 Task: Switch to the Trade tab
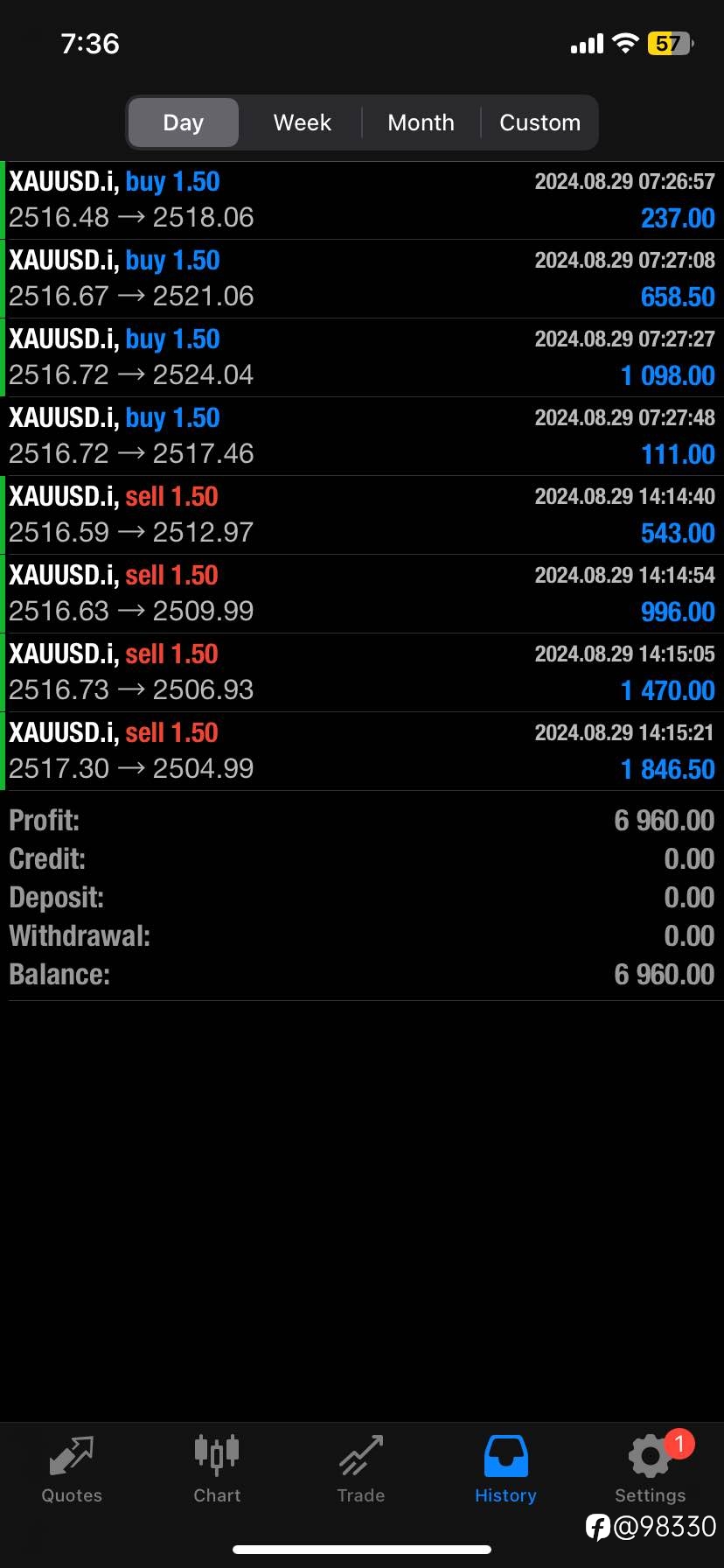(361, 1470)
